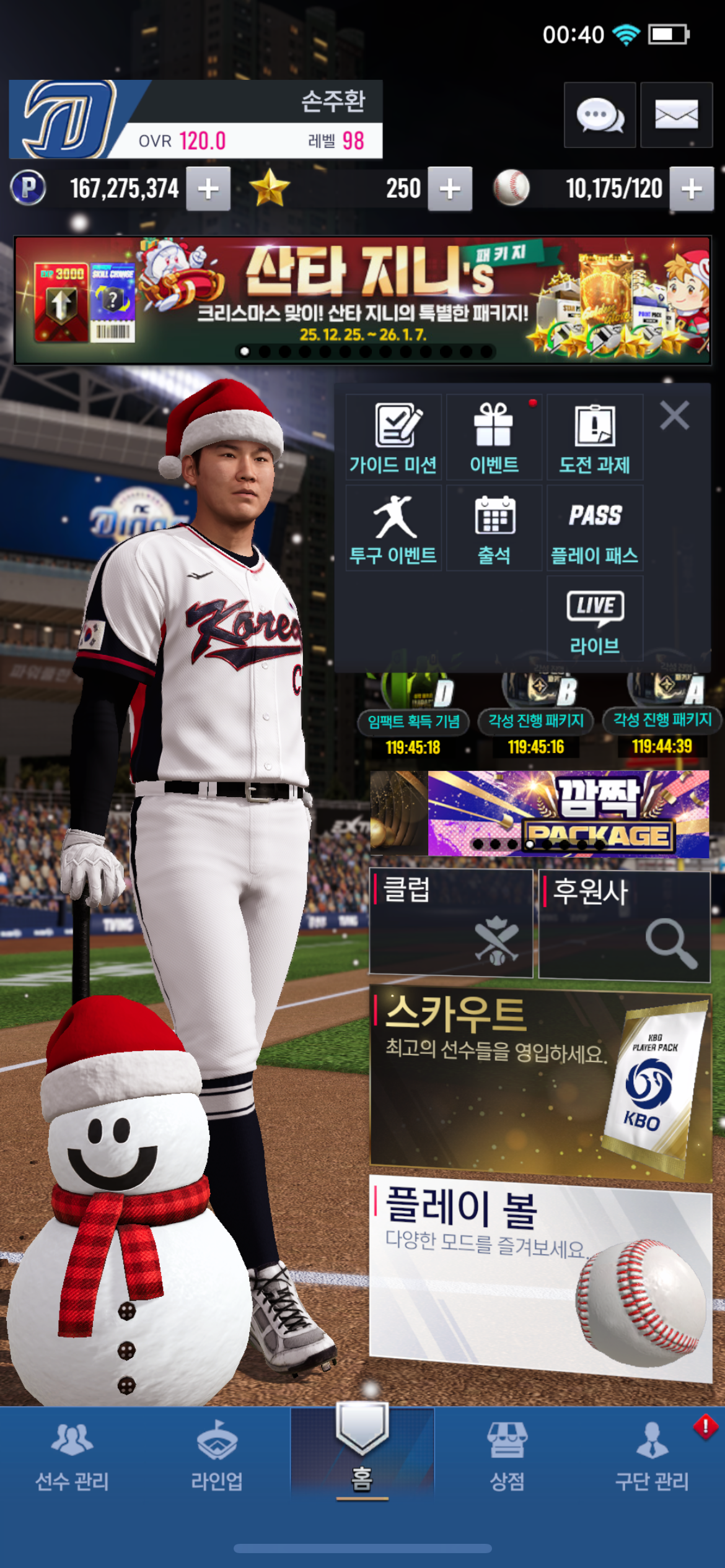Open the 이벤트 gift menu
The width and height of the screenshot is (725, 1568).
494,437
